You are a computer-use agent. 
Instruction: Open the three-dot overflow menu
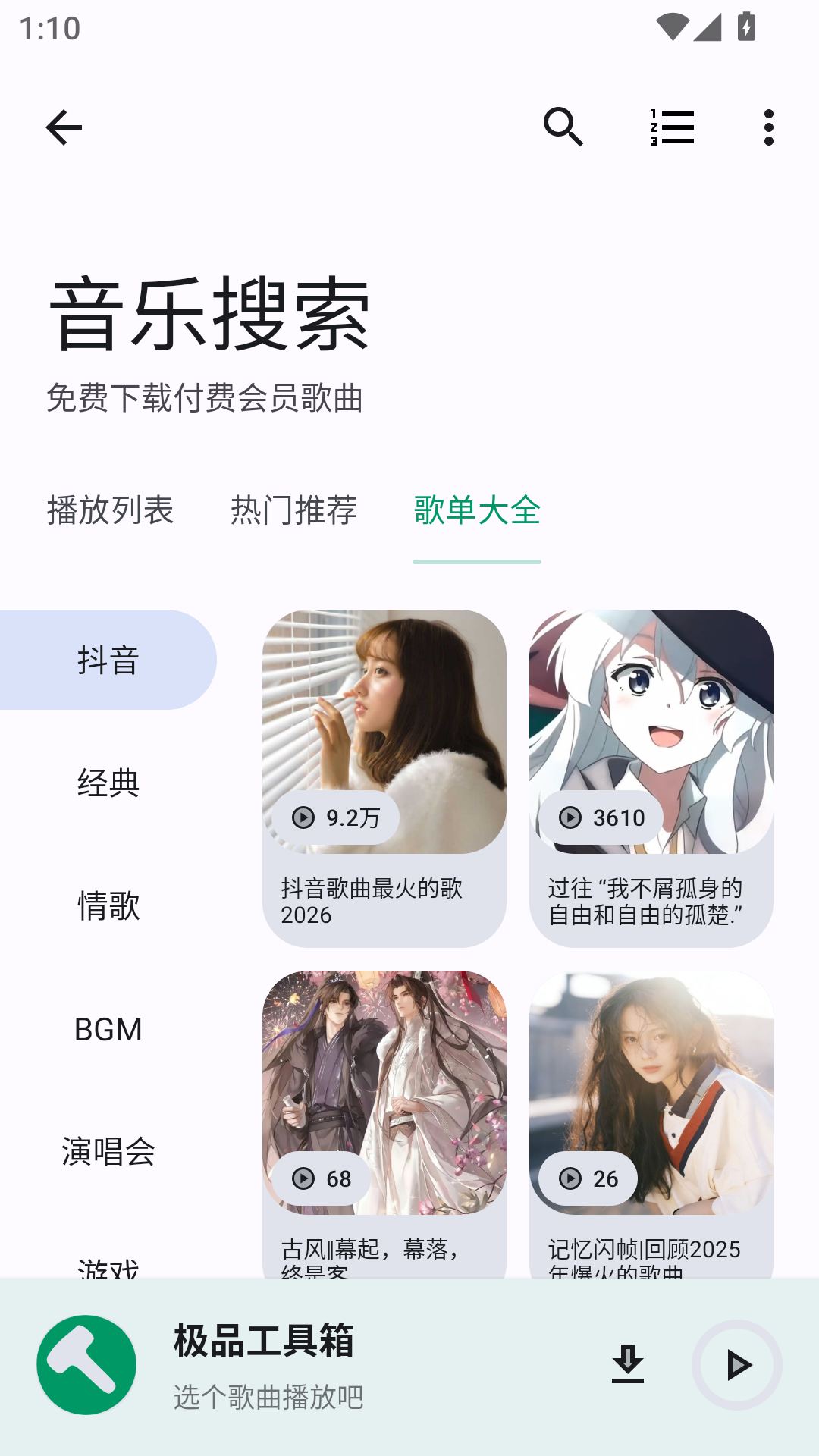(x=770, y=127)
